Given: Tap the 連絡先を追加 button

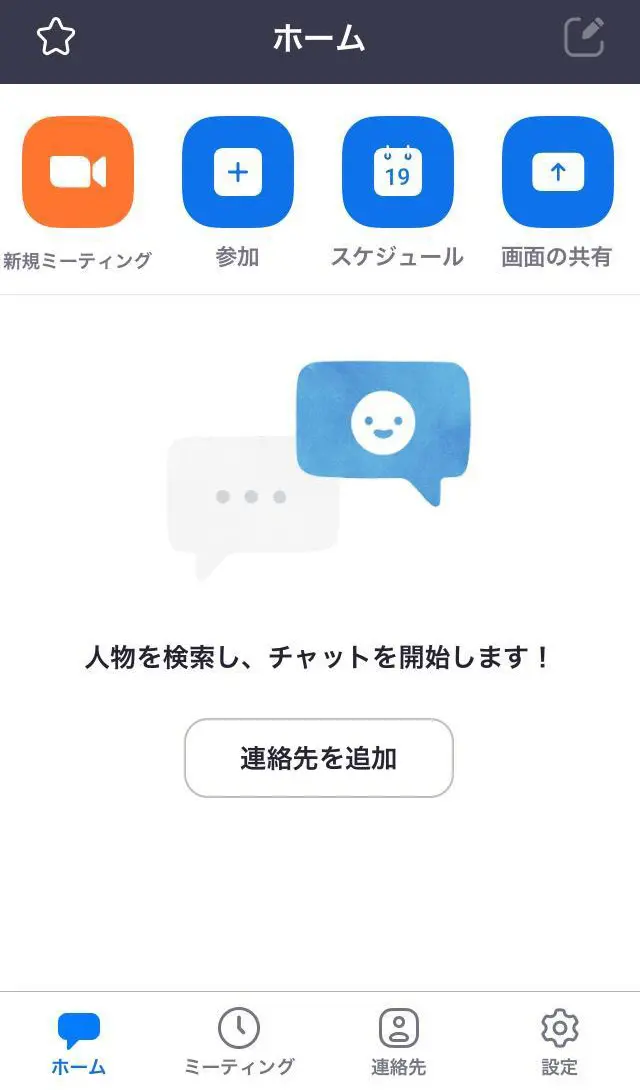Looking at the screenshot, I should (x=319, y=758).
